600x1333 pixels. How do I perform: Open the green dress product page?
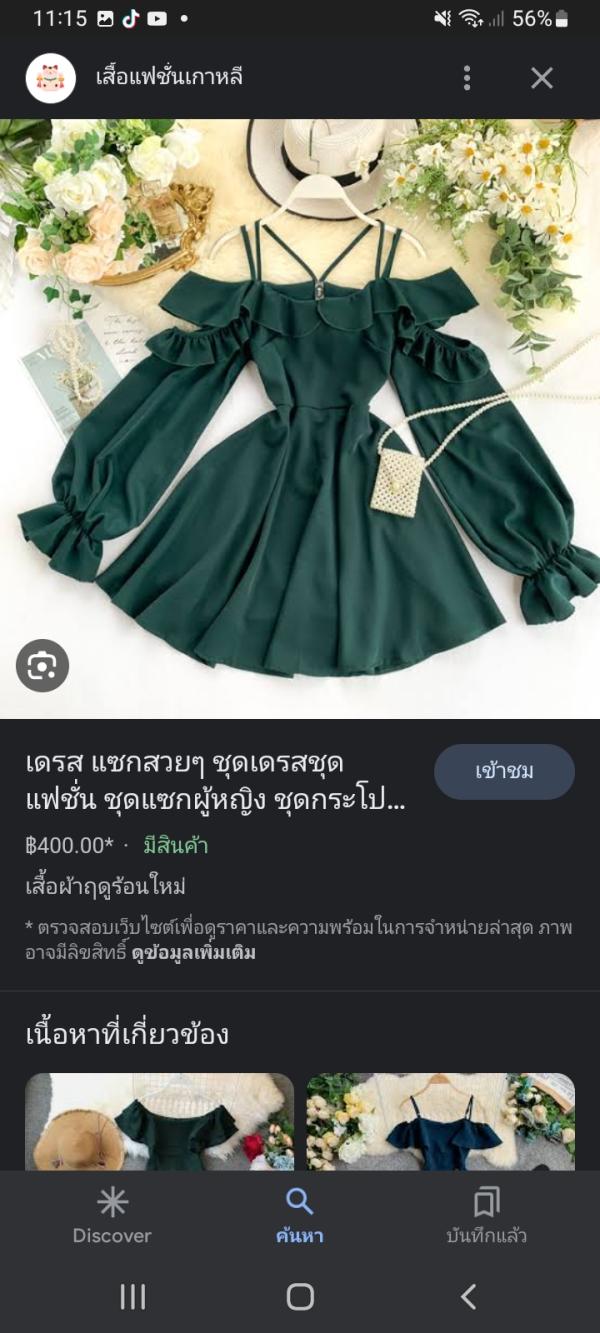pos(215,782)
